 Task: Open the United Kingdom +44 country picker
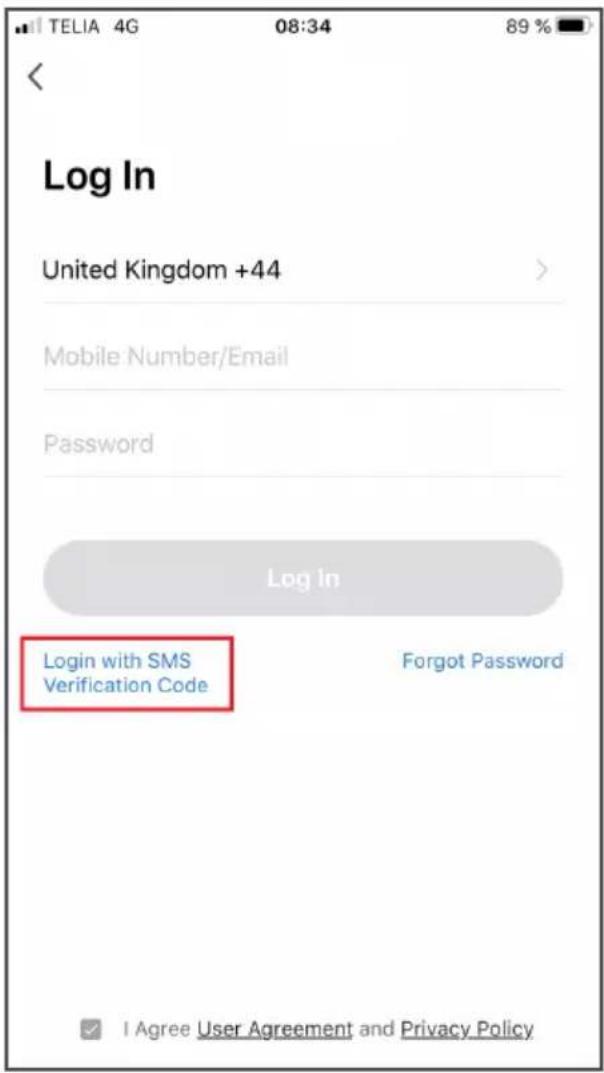point(303,271)
